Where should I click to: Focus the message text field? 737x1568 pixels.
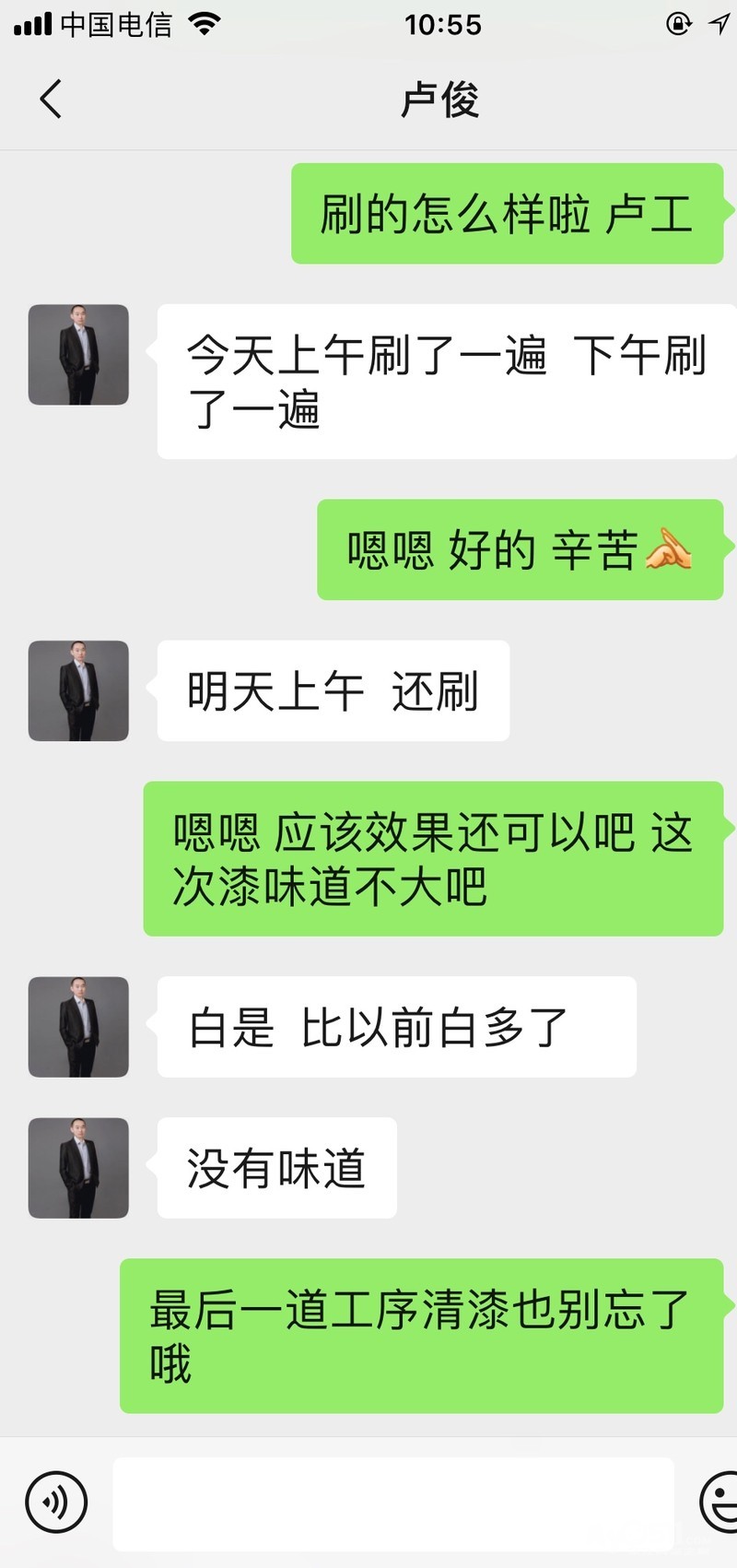(393, 1503)
